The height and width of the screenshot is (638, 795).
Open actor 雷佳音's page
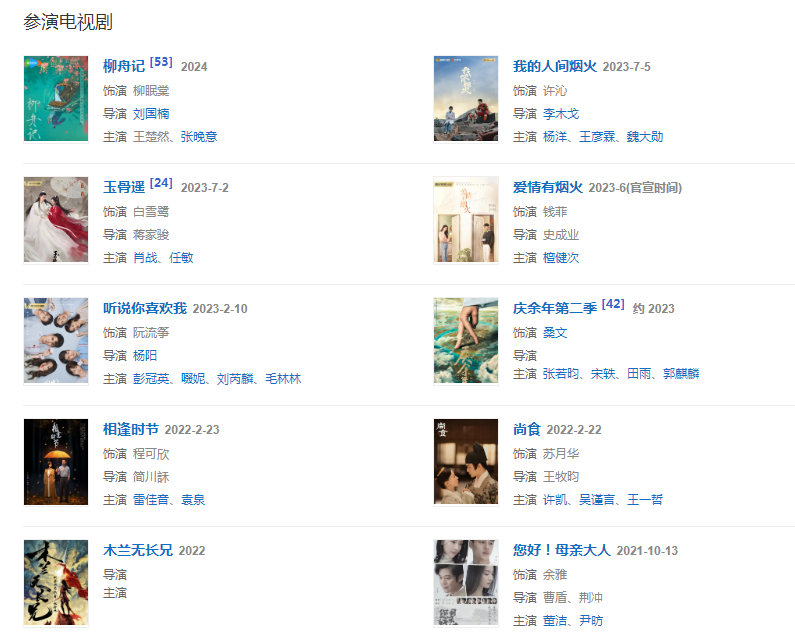pyautogui.click(x=151, y=499)
